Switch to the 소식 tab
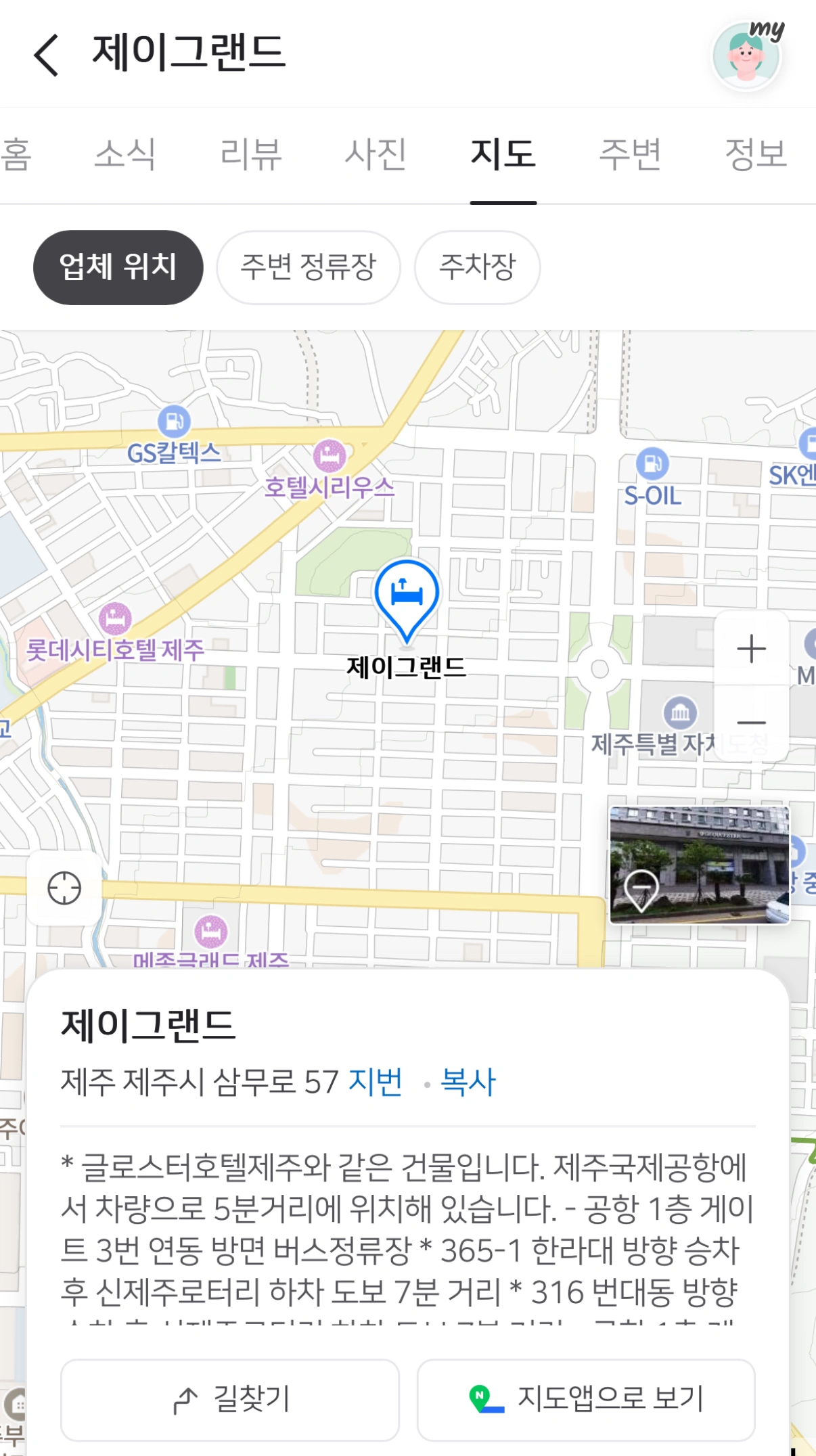816x1456 pixels. click(124, 154)
